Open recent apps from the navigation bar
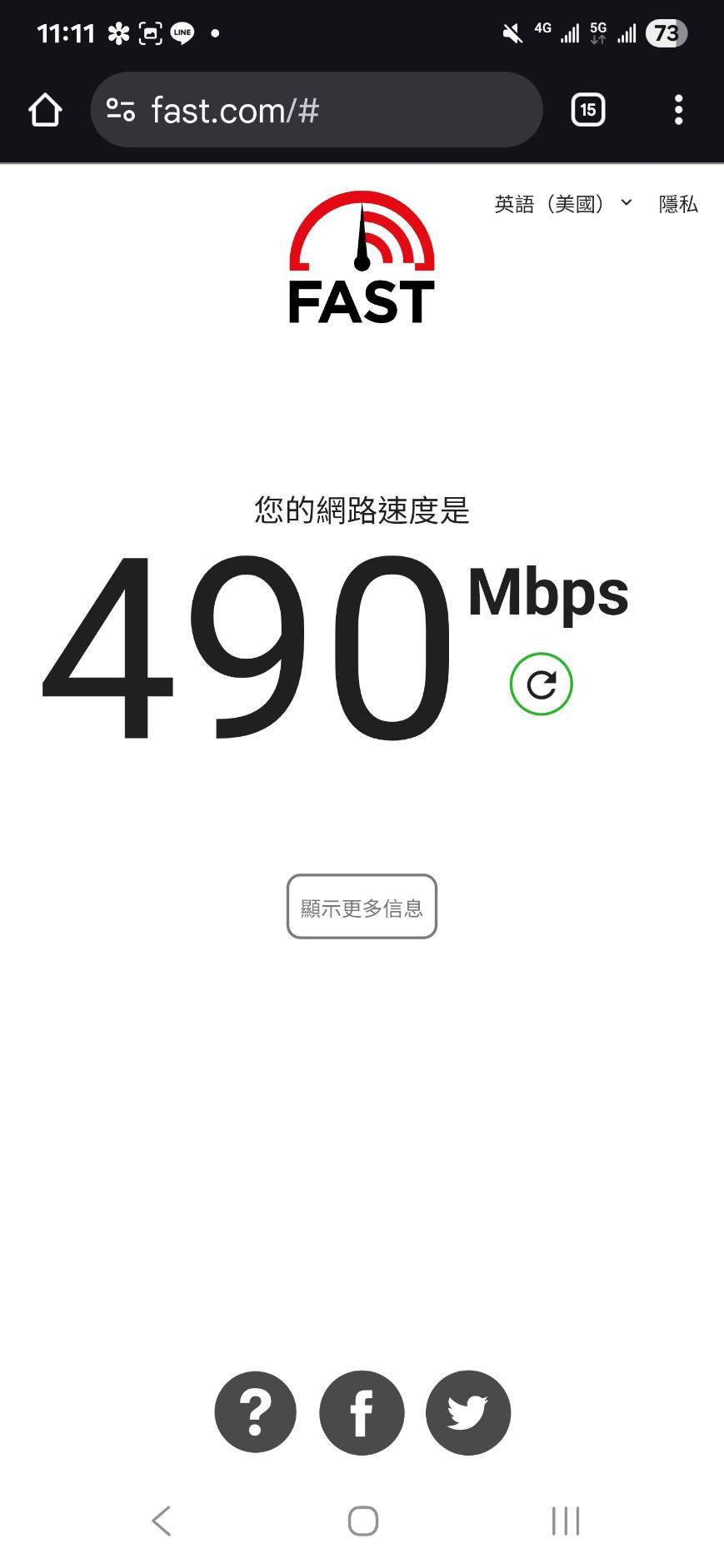This screenshot has height=1568, width=724. (x=566, y=1521)
